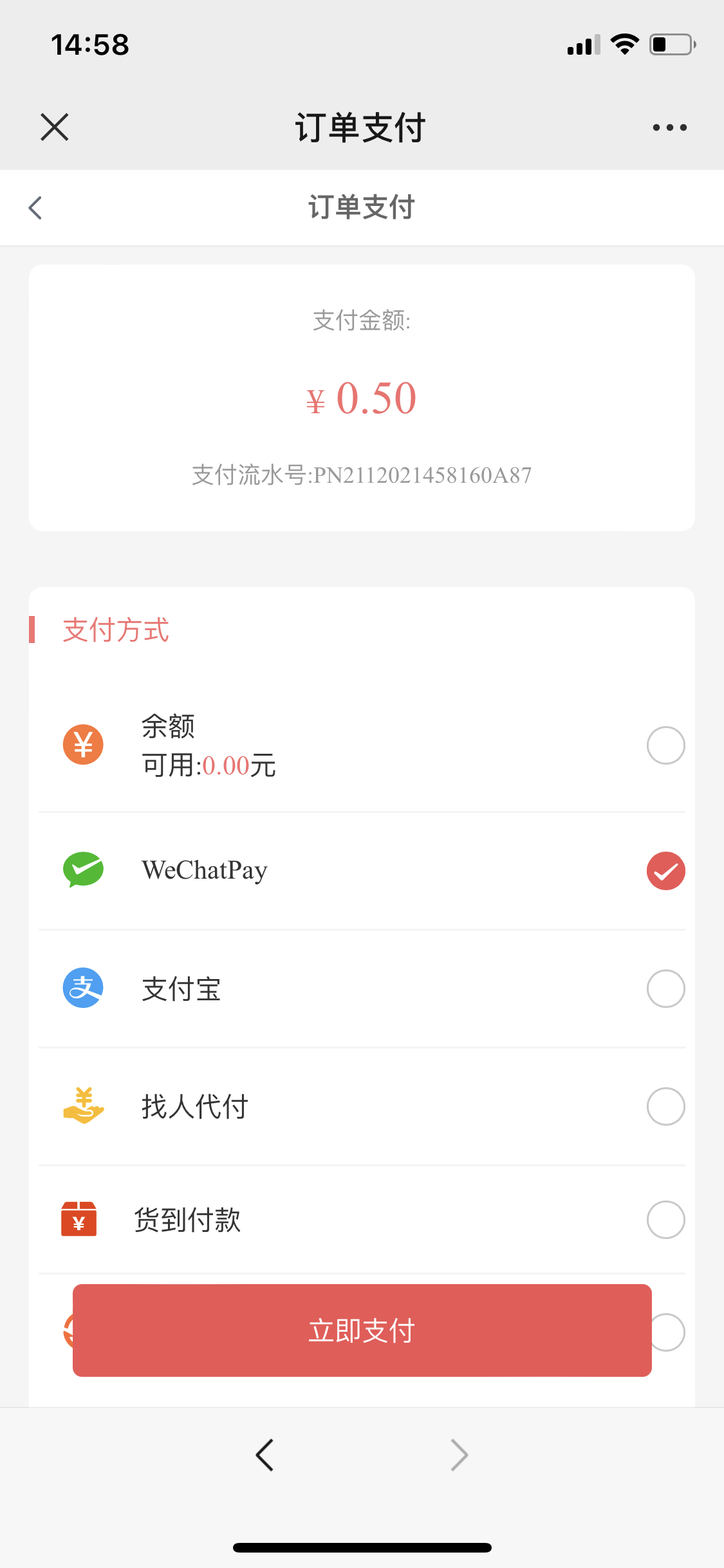Select 余额 as payment method
The height and width of the screenshot is (1568, 724).
(665, 745)
